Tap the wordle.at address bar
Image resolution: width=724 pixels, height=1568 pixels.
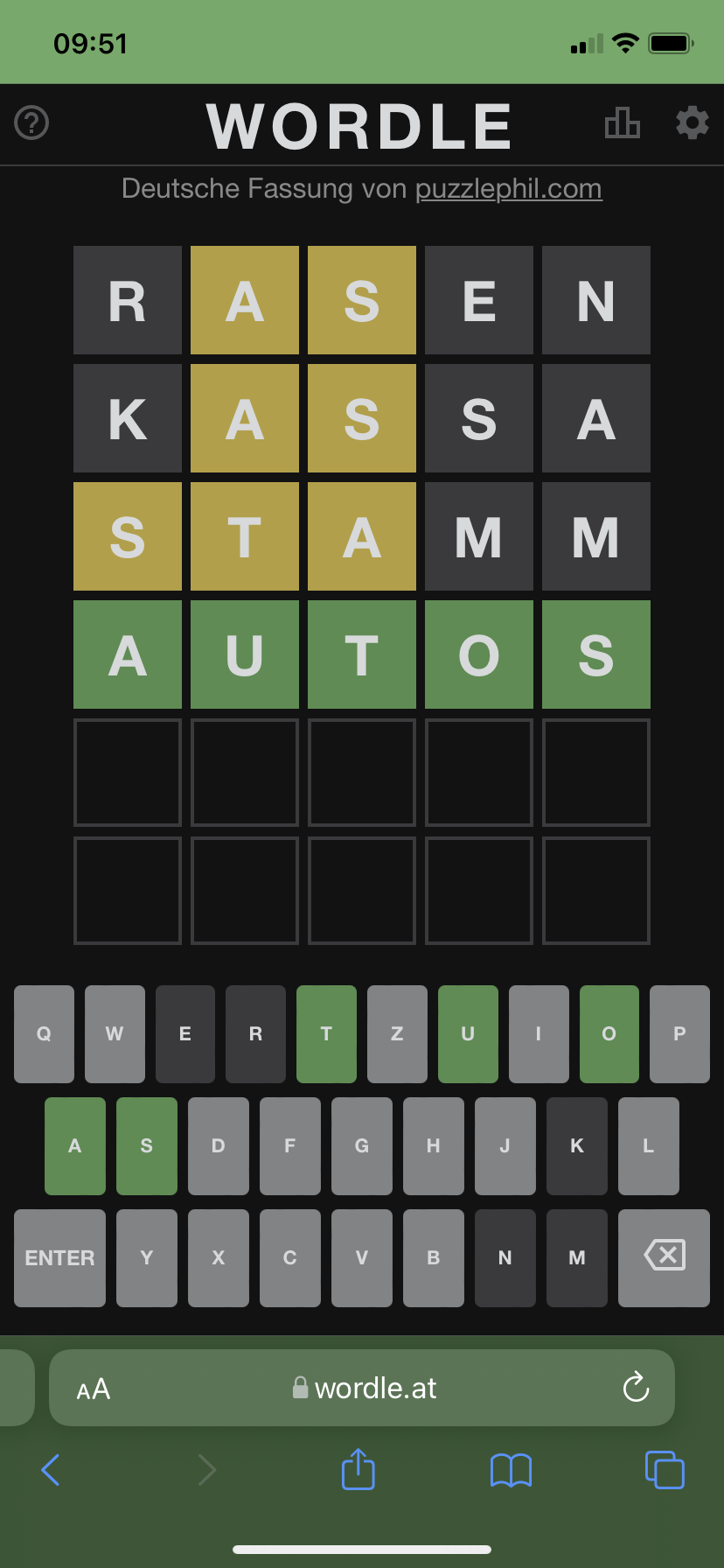pos(362,1388)
